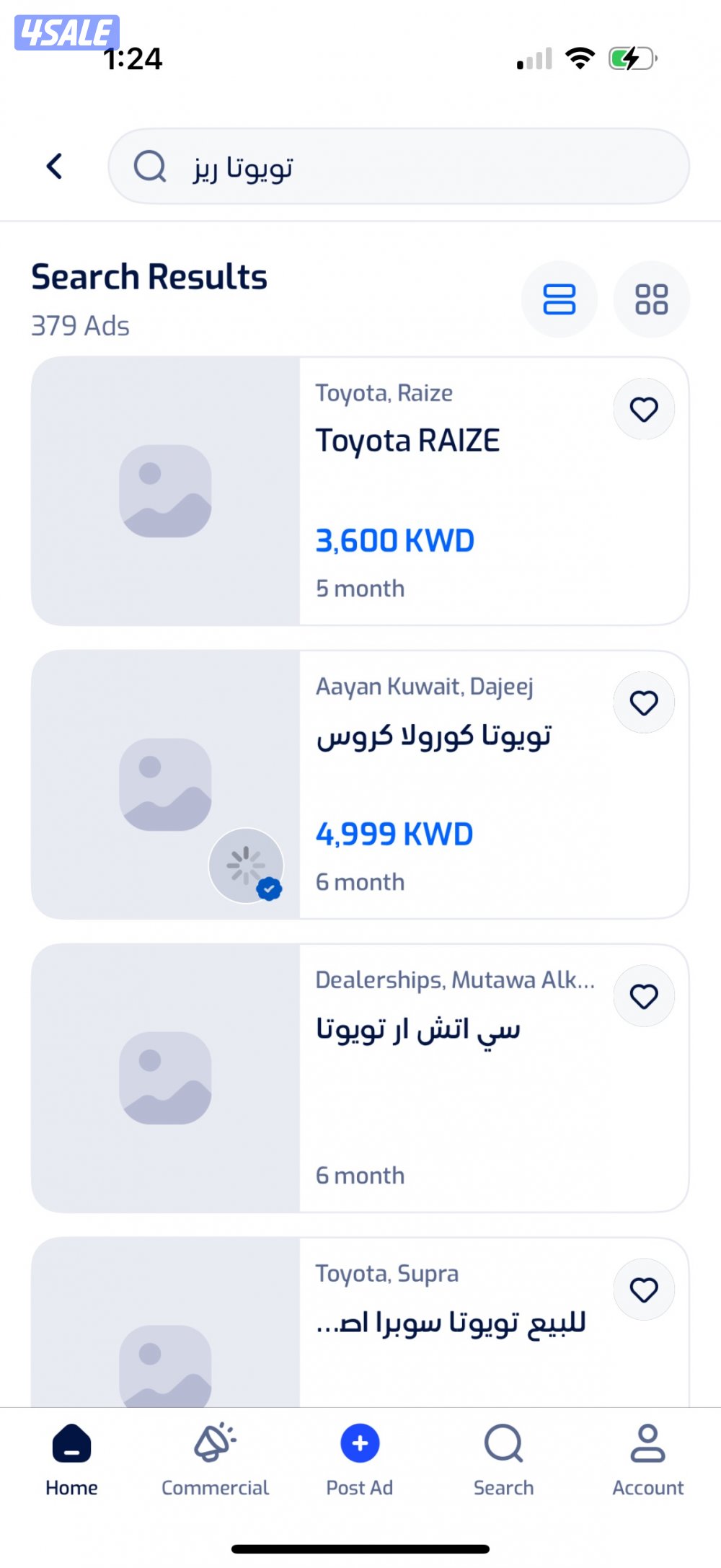Screen dimensions: 721x1568
Task: Go back from search results
Action: click(x=55, y=167)
